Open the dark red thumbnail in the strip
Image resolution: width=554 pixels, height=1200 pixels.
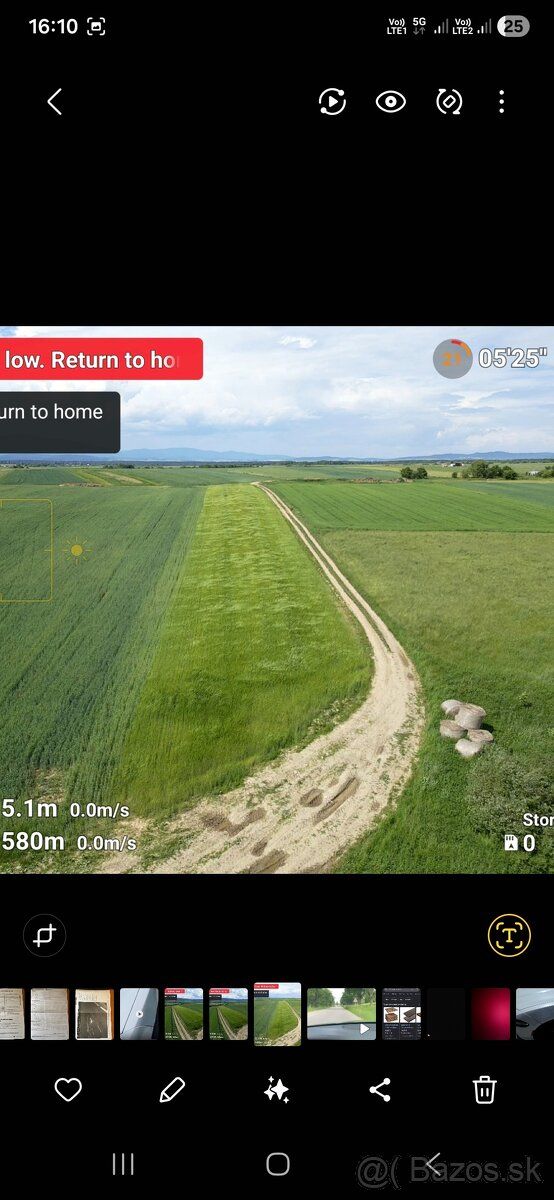(x=491, y=1014)
